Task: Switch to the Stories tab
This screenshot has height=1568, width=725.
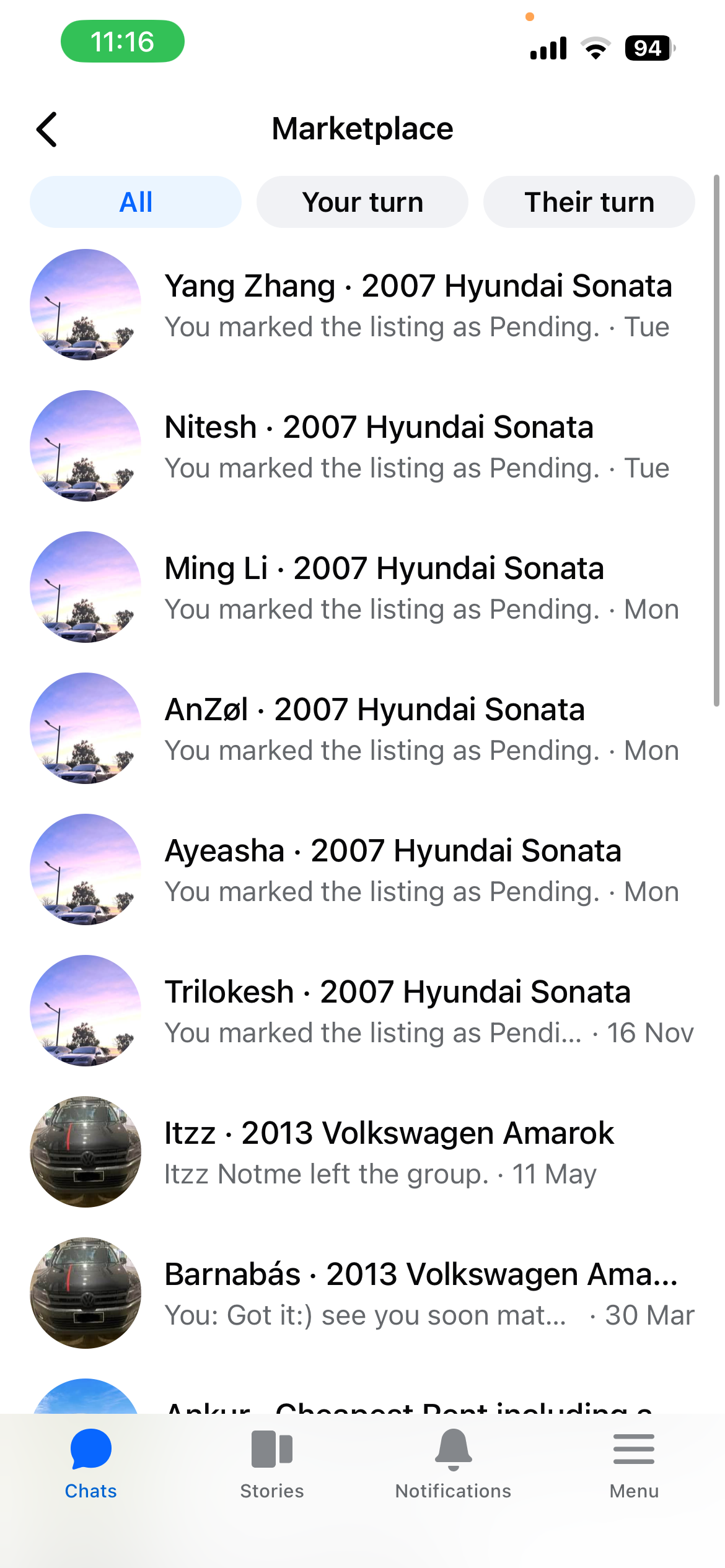Action: click(x=272, y=1463)
